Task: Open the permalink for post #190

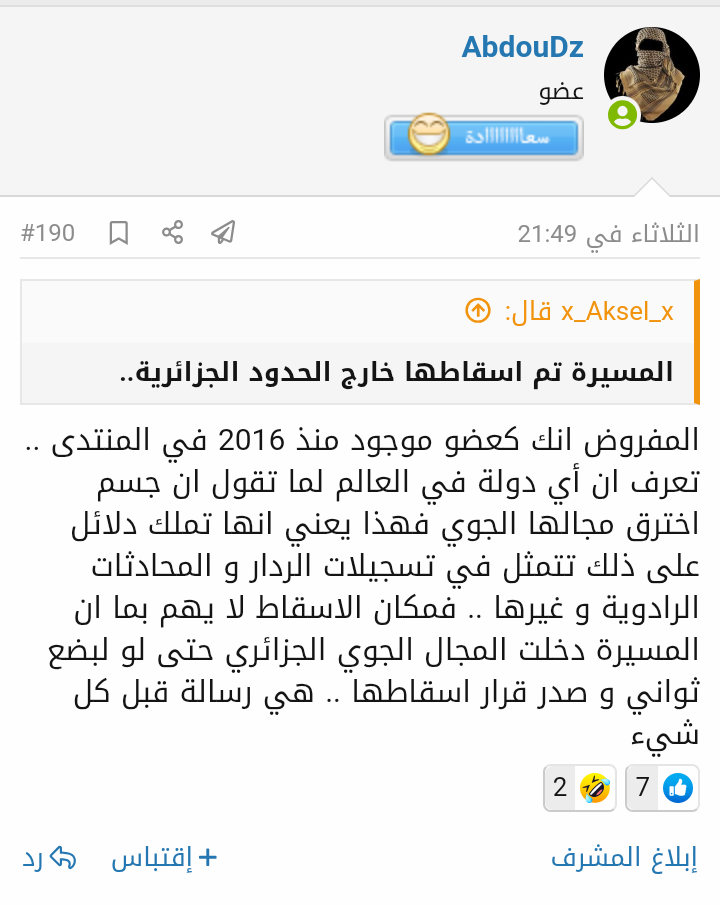Action: point(48,234)
